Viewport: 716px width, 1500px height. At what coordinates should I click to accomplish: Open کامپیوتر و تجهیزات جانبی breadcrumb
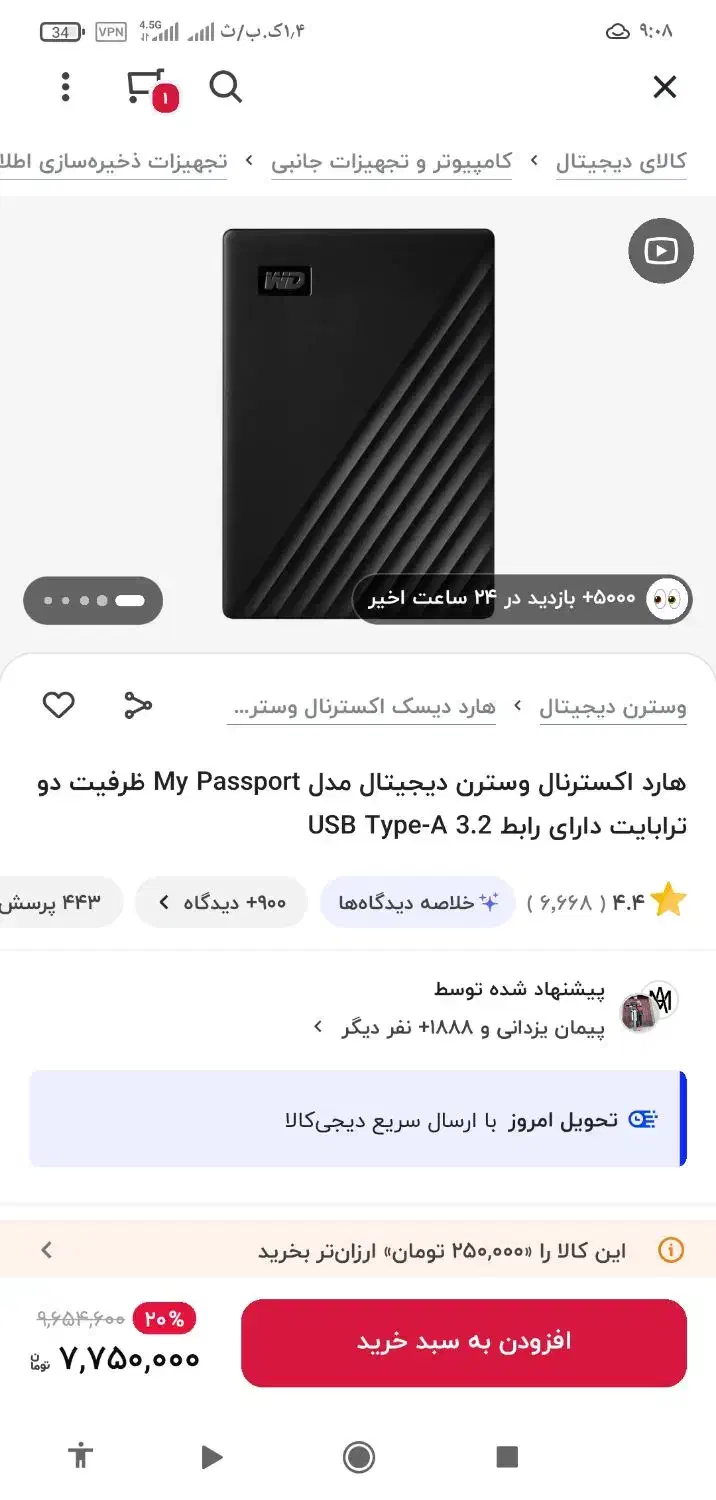(x=392, y=161)
